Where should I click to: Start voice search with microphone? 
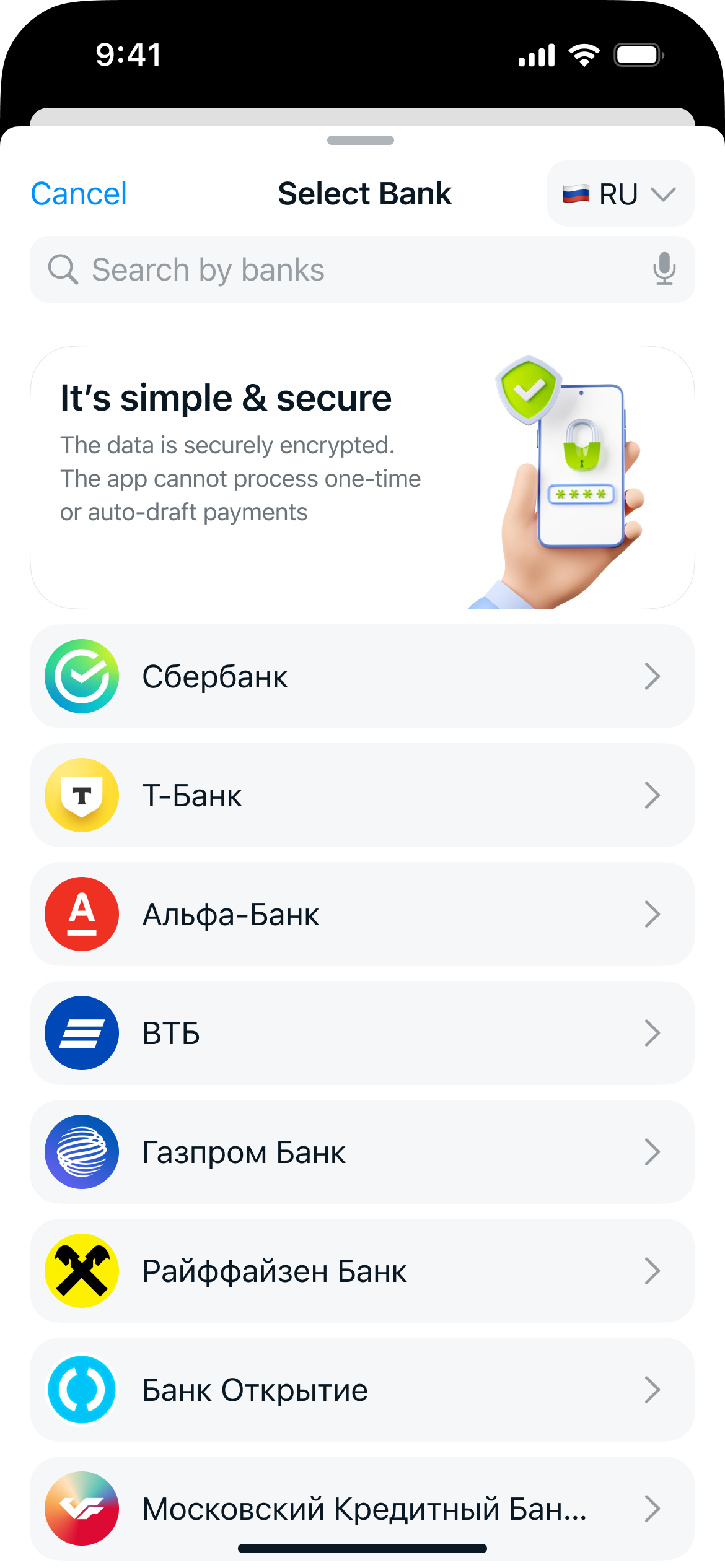coord(664,269)
